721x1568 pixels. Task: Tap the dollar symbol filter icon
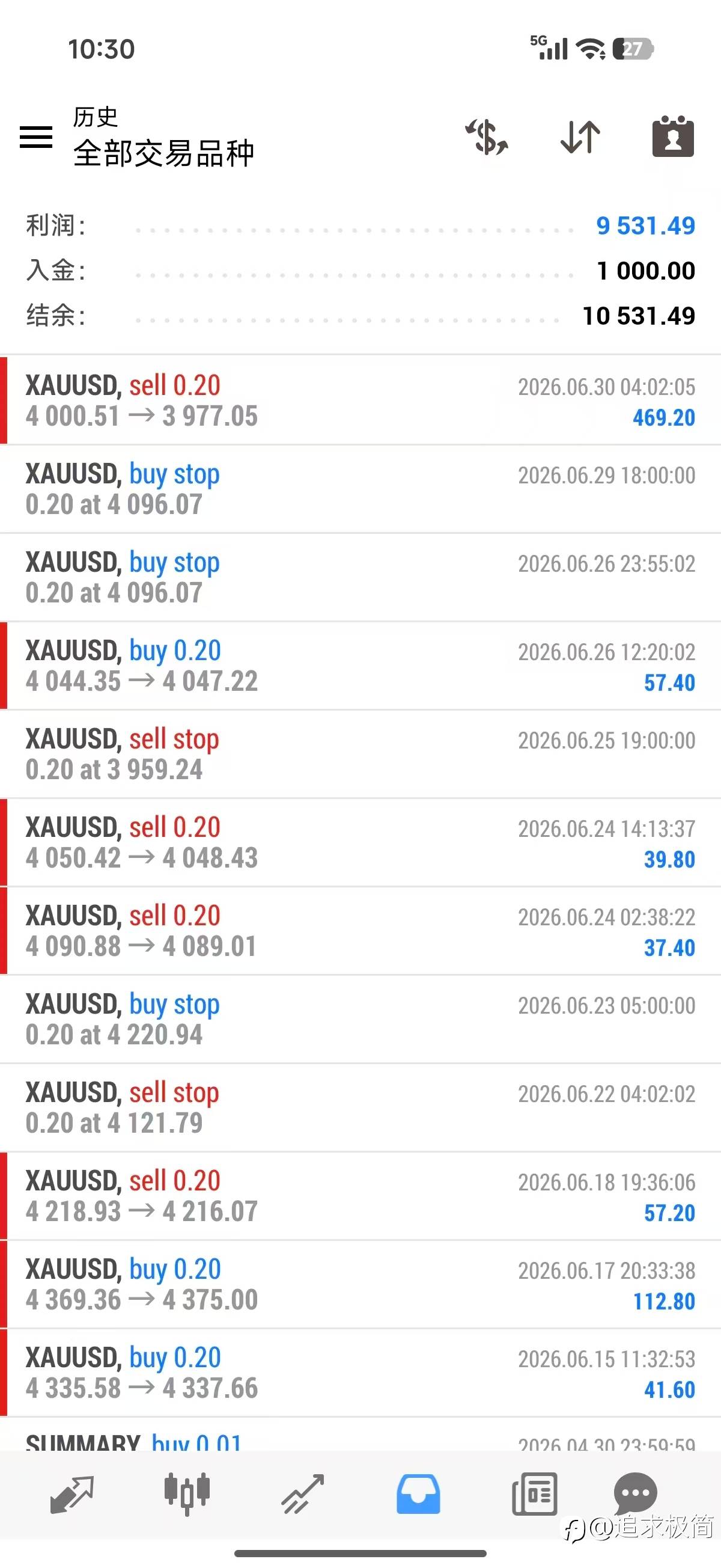click(487, 136)
